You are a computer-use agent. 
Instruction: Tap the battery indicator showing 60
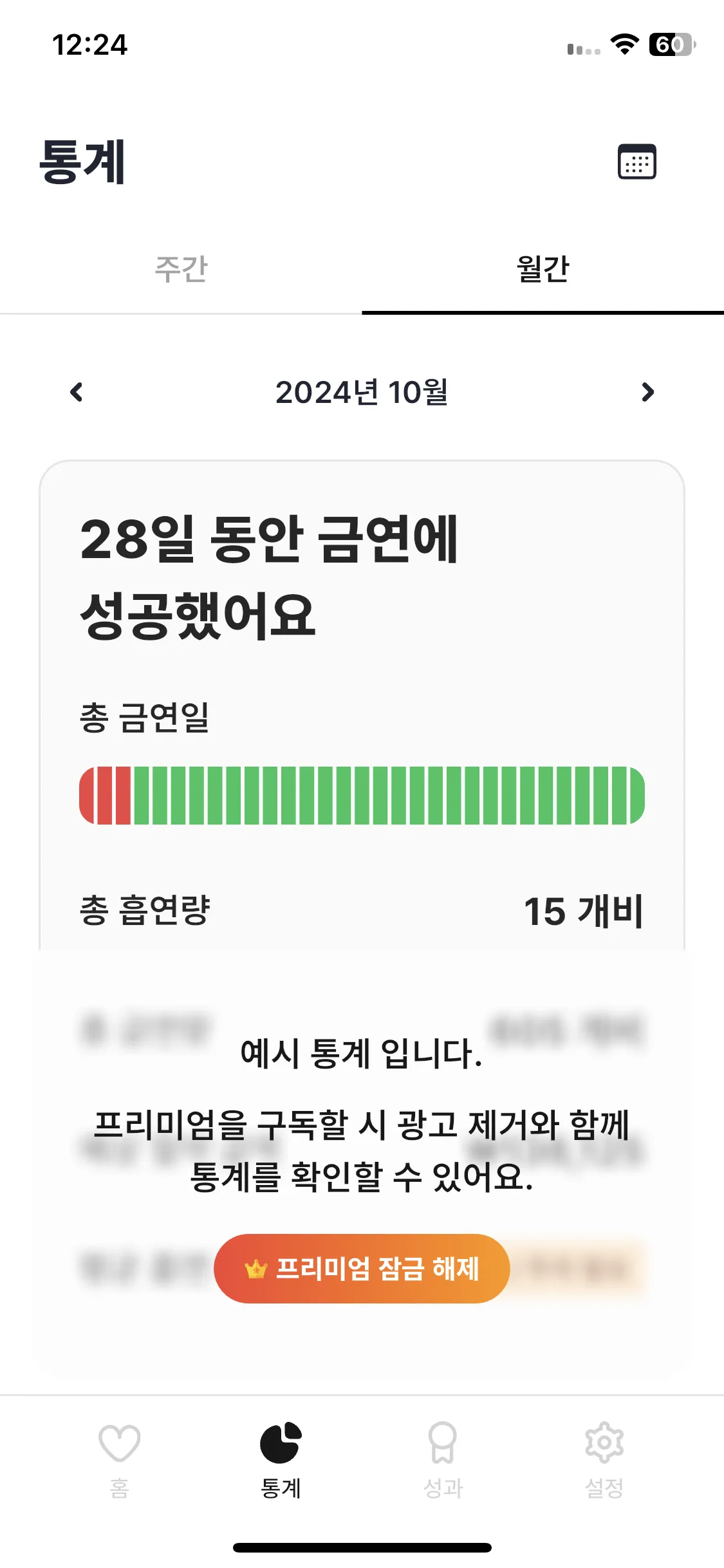pos(670,45)
